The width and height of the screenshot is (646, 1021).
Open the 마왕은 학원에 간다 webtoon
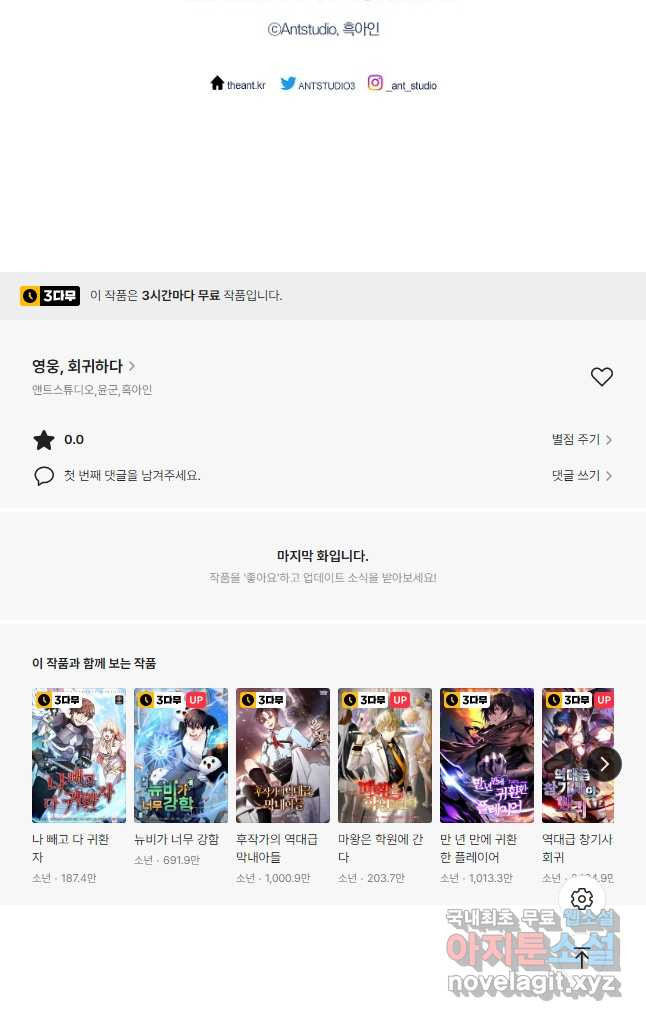point(385,755)
